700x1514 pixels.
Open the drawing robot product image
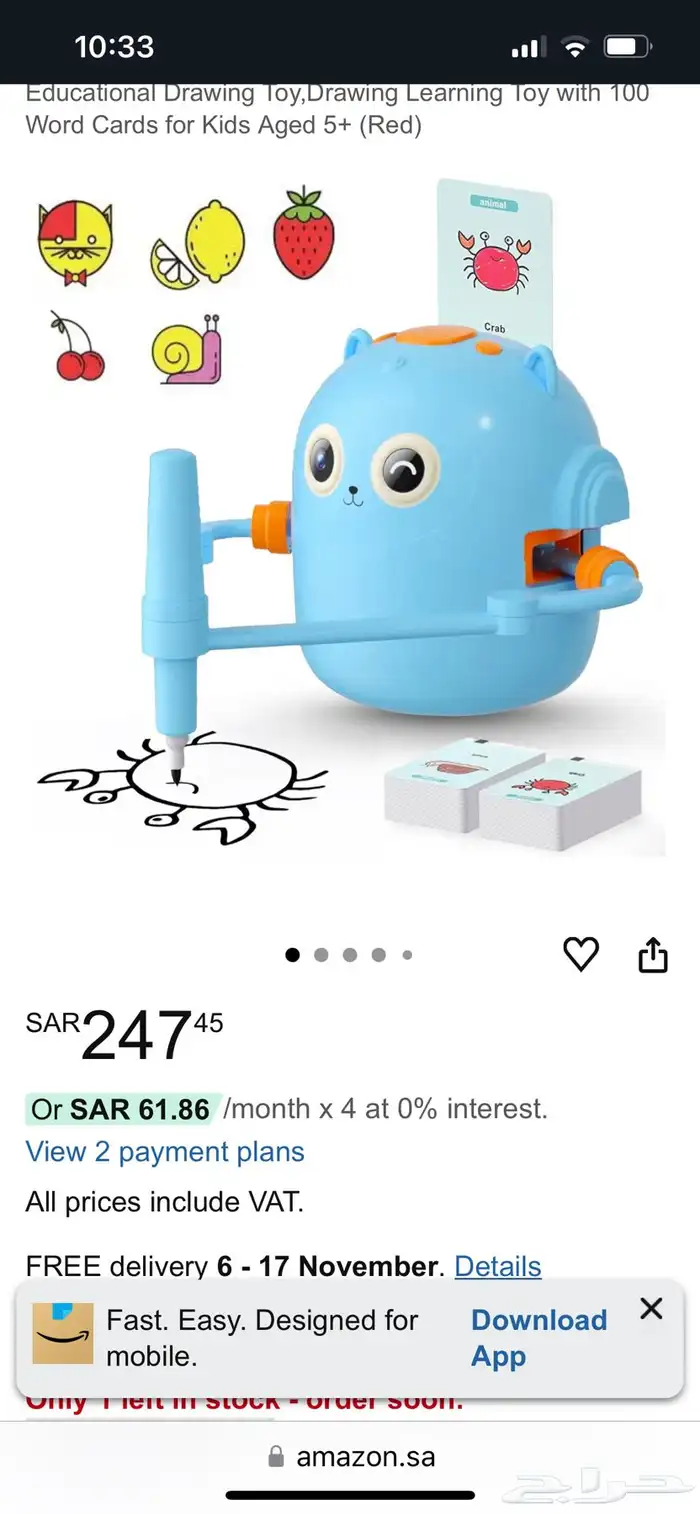click(350, 520)
